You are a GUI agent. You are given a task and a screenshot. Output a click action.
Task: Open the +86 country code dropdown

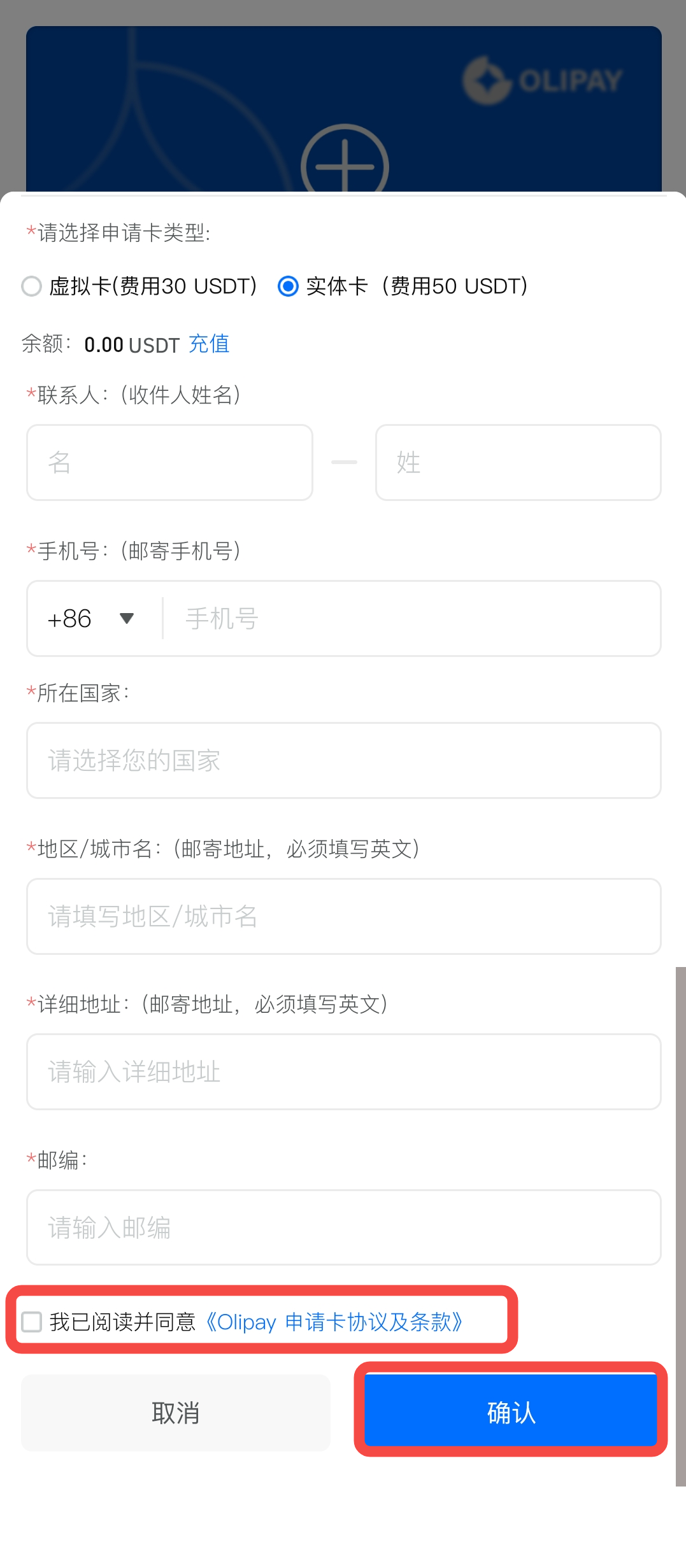point(91,618)
